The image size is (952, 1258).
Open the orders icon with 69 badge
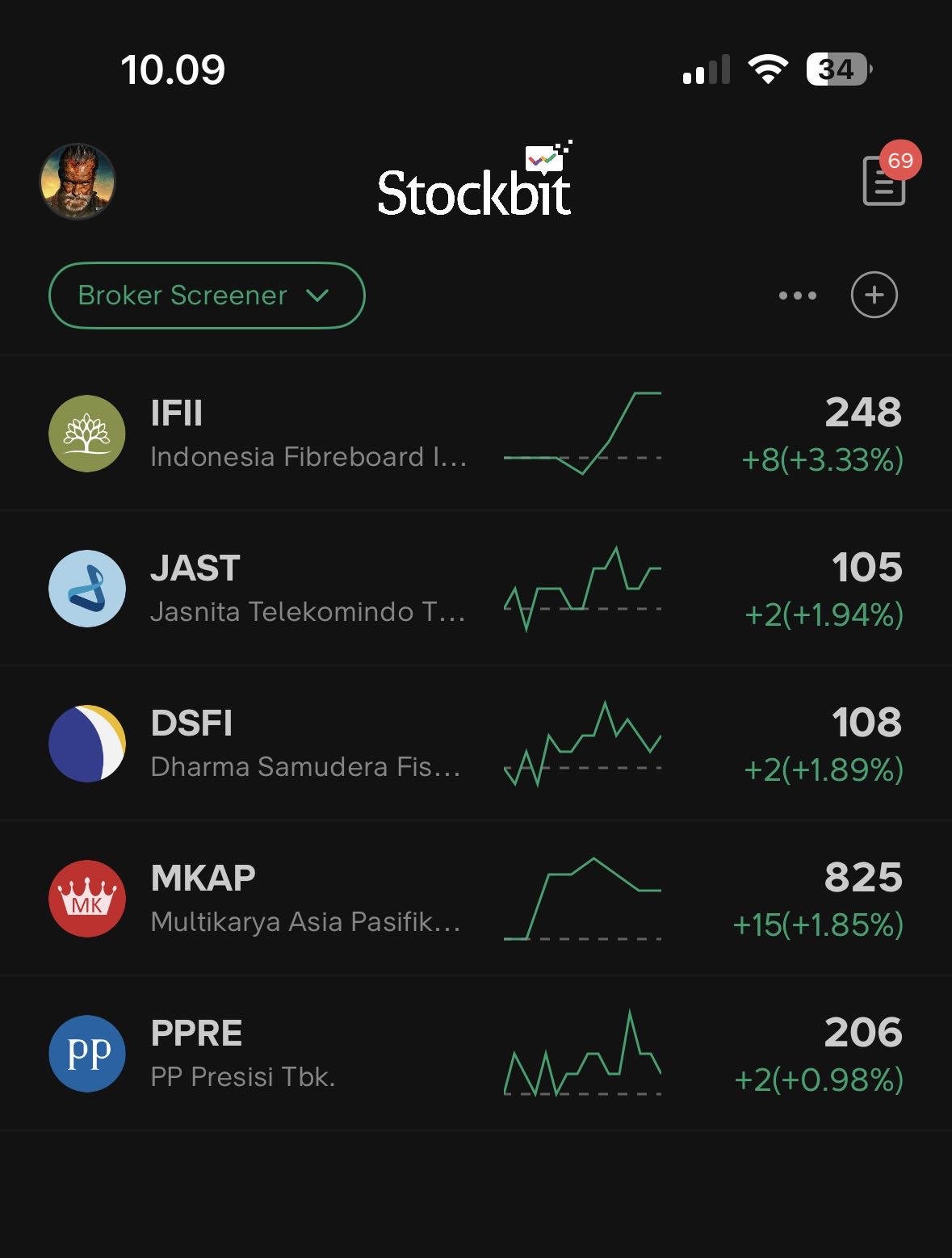(884, 182)
